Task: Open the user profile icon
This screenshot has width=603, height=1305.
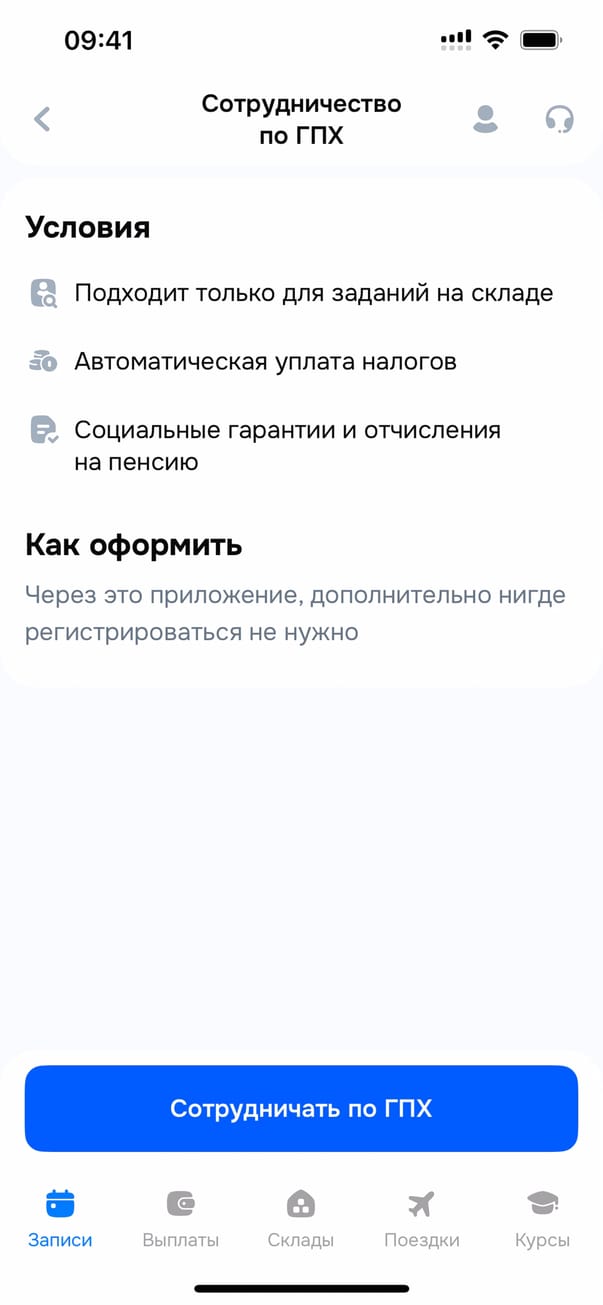Action: click(x=485, y=120)
